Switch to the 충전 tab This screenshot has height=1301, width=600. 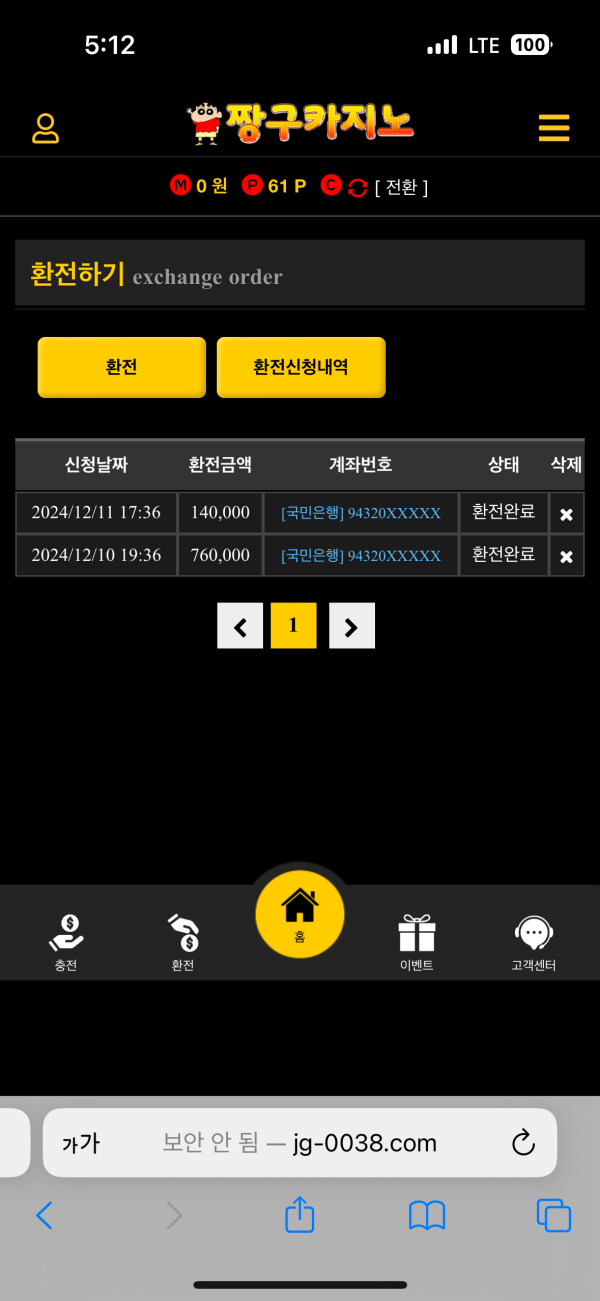pyautogui.click(x=66, y=942)
